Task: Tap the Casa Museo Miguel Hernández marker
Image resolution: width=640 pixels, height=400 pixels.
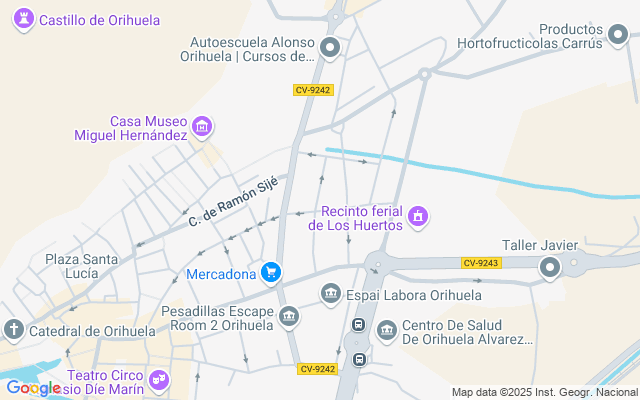Action: coord(203,127)
